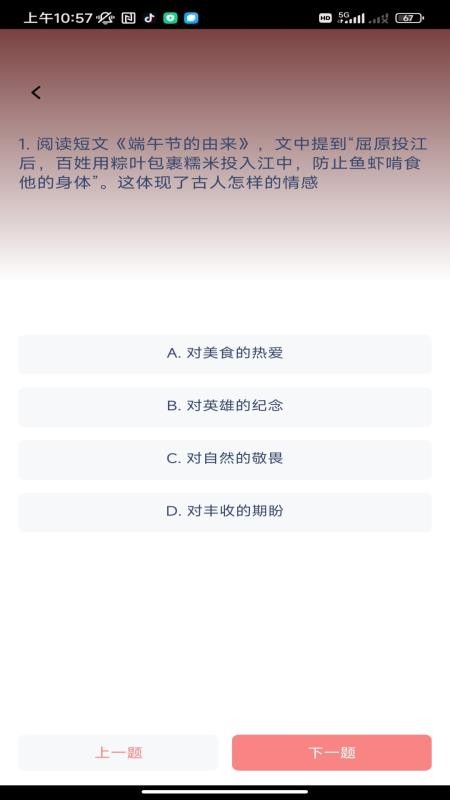Choose answer B 对英雄的纪念
450x800 pixels.
[225, 407]
